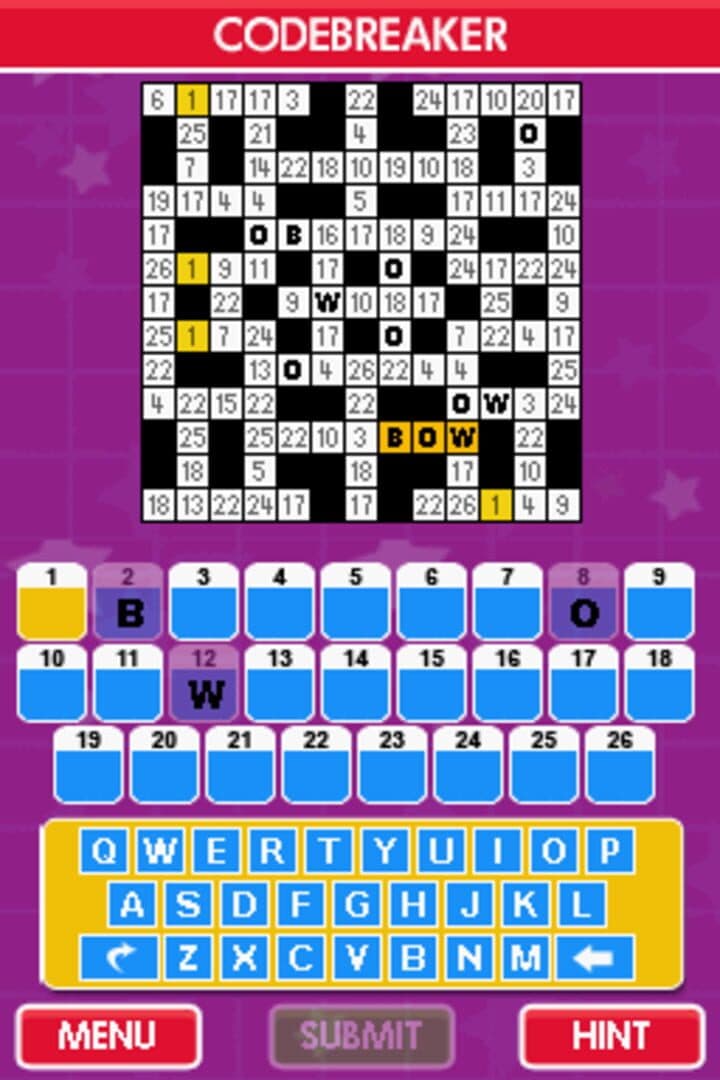Select slot 8 containing letter O

[584, 602]
